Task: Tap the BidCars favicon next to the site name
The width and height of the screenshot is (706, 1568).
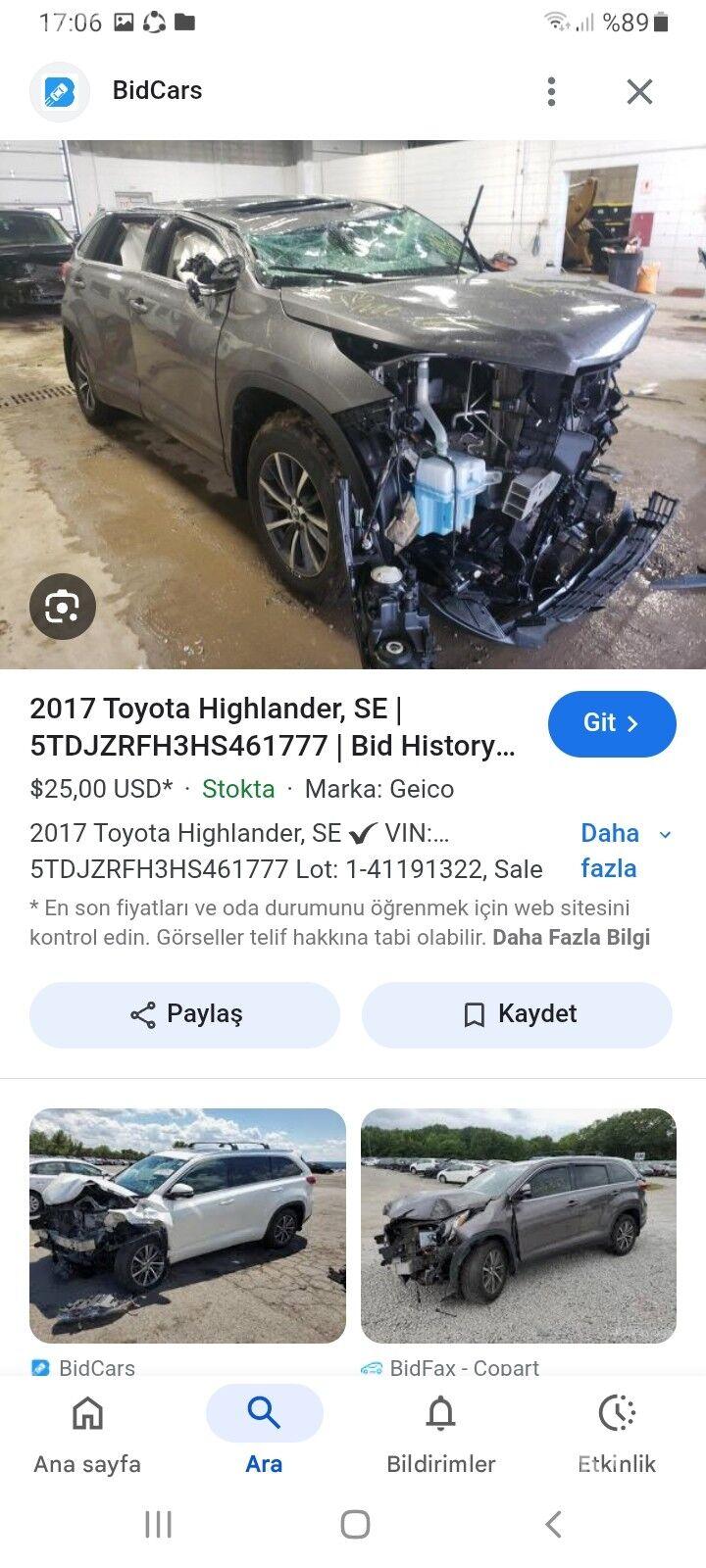Action: pos(59,90)
